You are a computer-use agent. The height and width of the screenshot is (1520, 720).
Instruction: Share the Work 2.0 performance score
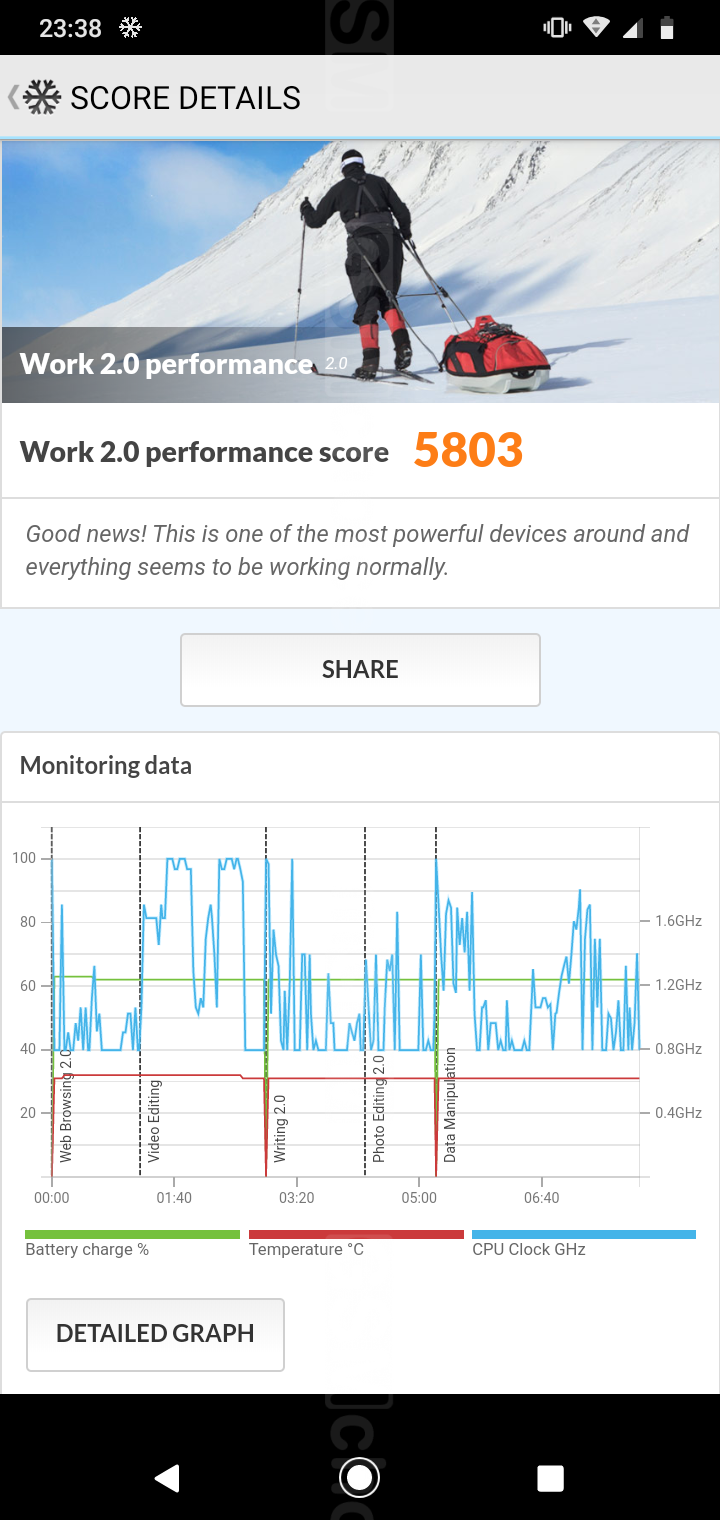pos(360,669)
